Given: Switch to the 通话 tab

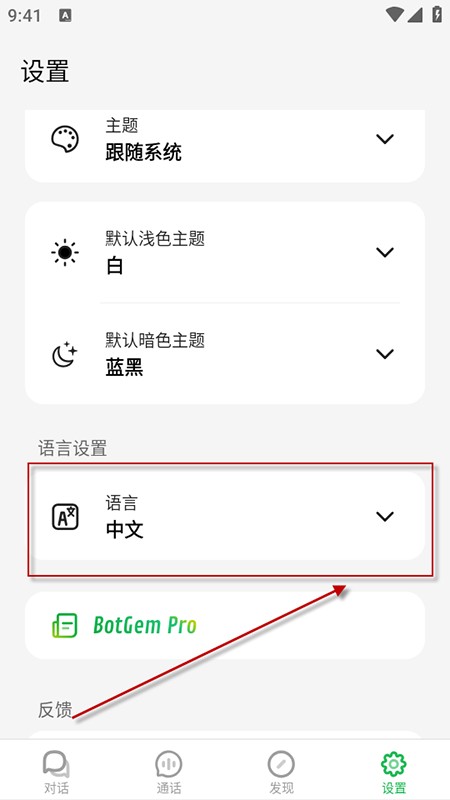Looking at the screenshot, I should [x=169, y=771].
